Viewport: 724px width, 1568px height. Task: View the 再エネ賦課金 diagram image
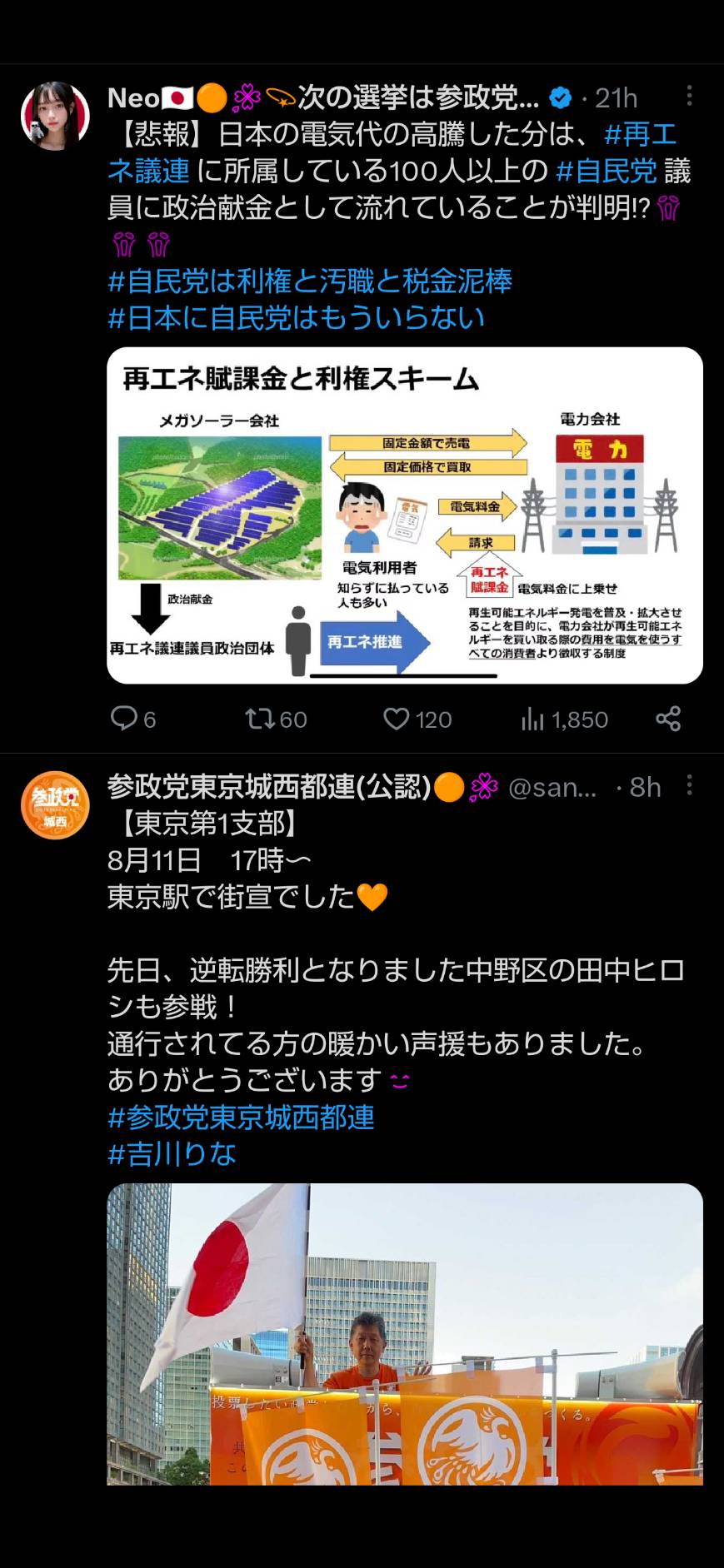coord(405,515)
